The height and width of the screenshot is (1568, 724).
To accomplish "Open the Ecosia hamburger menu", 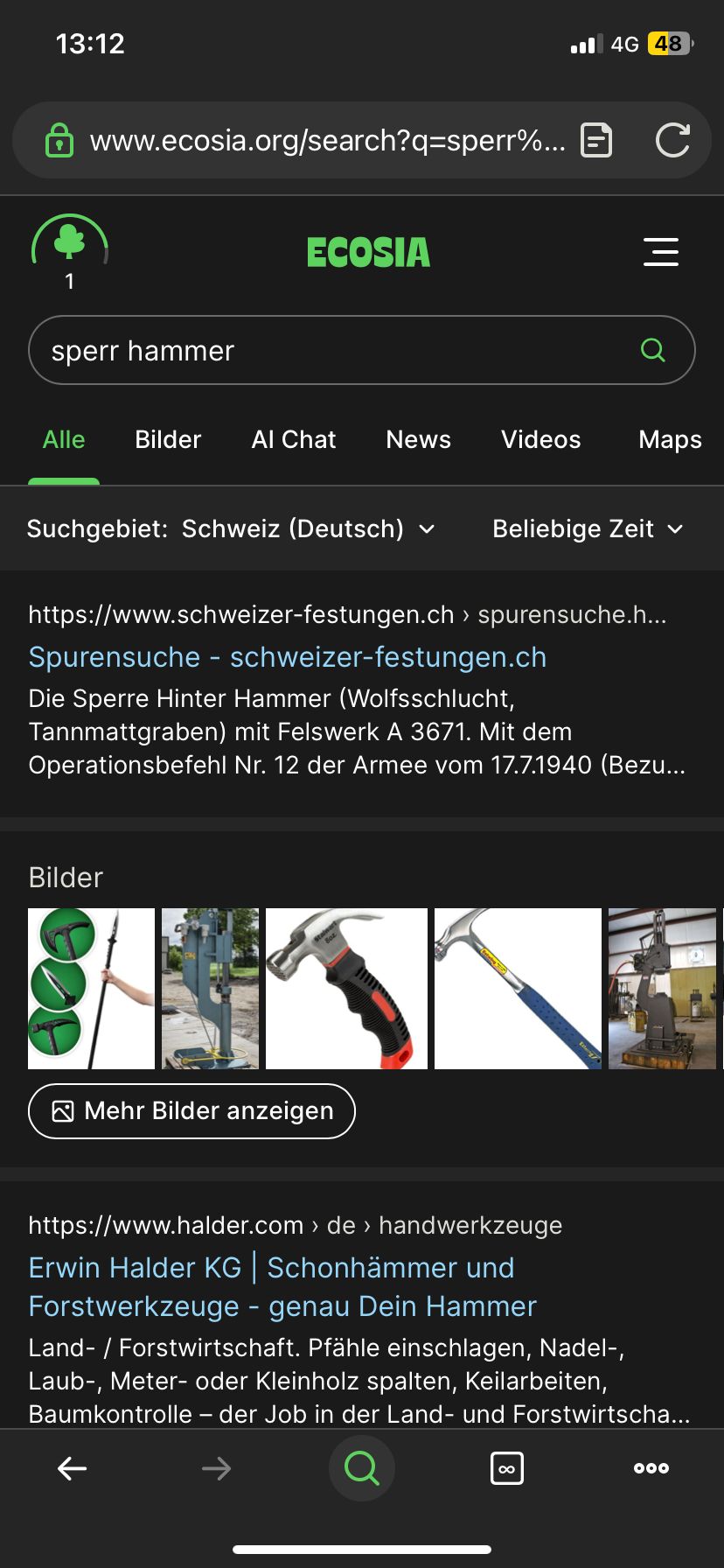I will (x=661, y=252).
